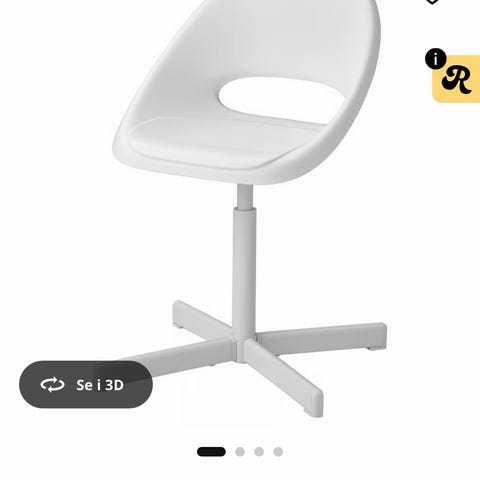This screenshot has width=480, height=480.
Task: Jump to the second image dot
Action: 240,452
